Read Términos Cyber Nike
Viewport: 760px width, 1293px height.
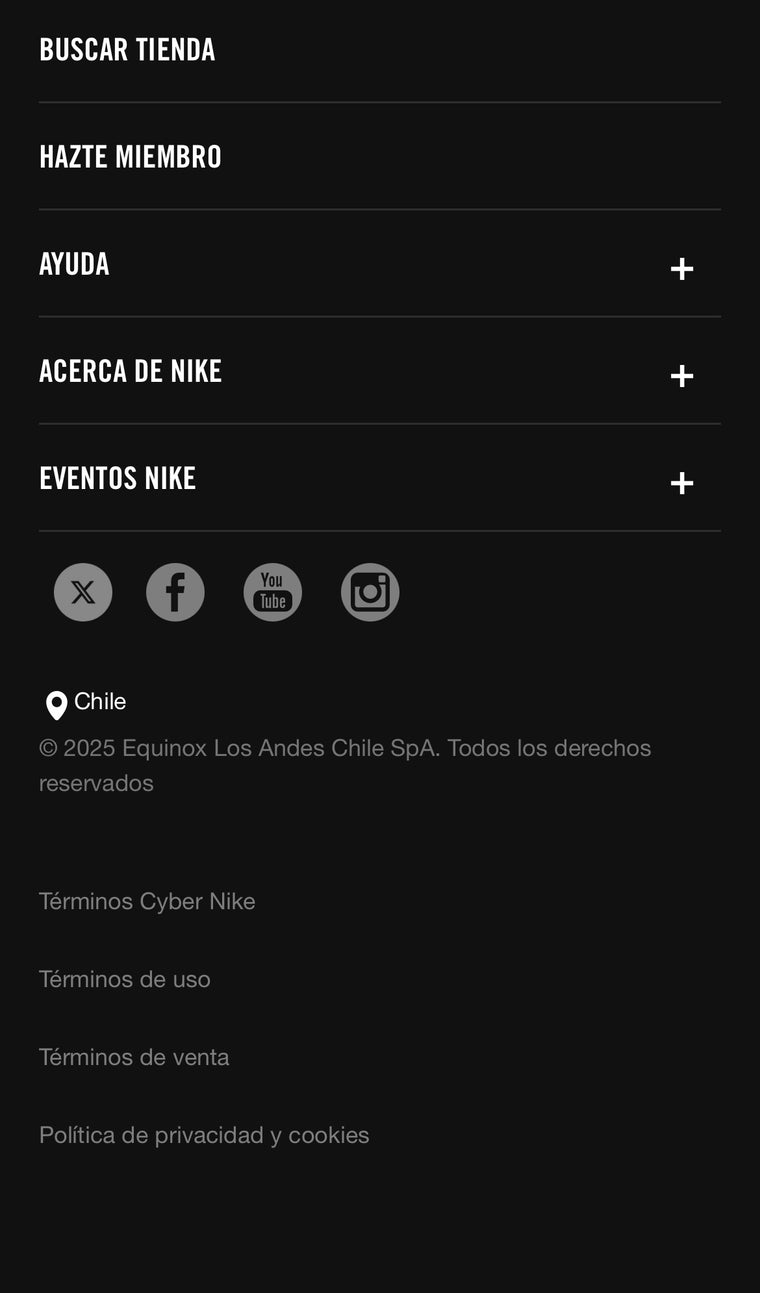coord(147,901)
